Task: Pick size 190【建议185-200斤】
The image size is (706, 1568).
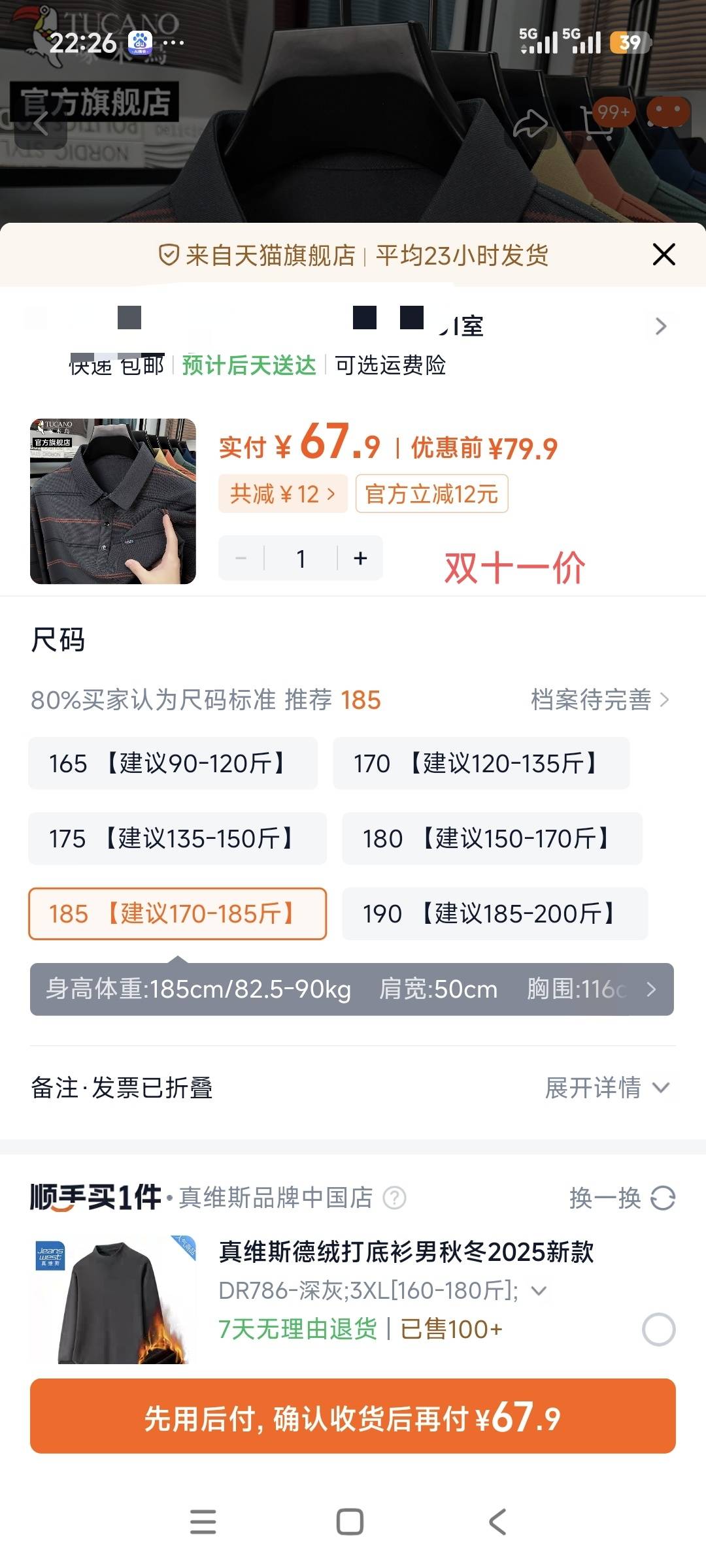Action: 494,913
